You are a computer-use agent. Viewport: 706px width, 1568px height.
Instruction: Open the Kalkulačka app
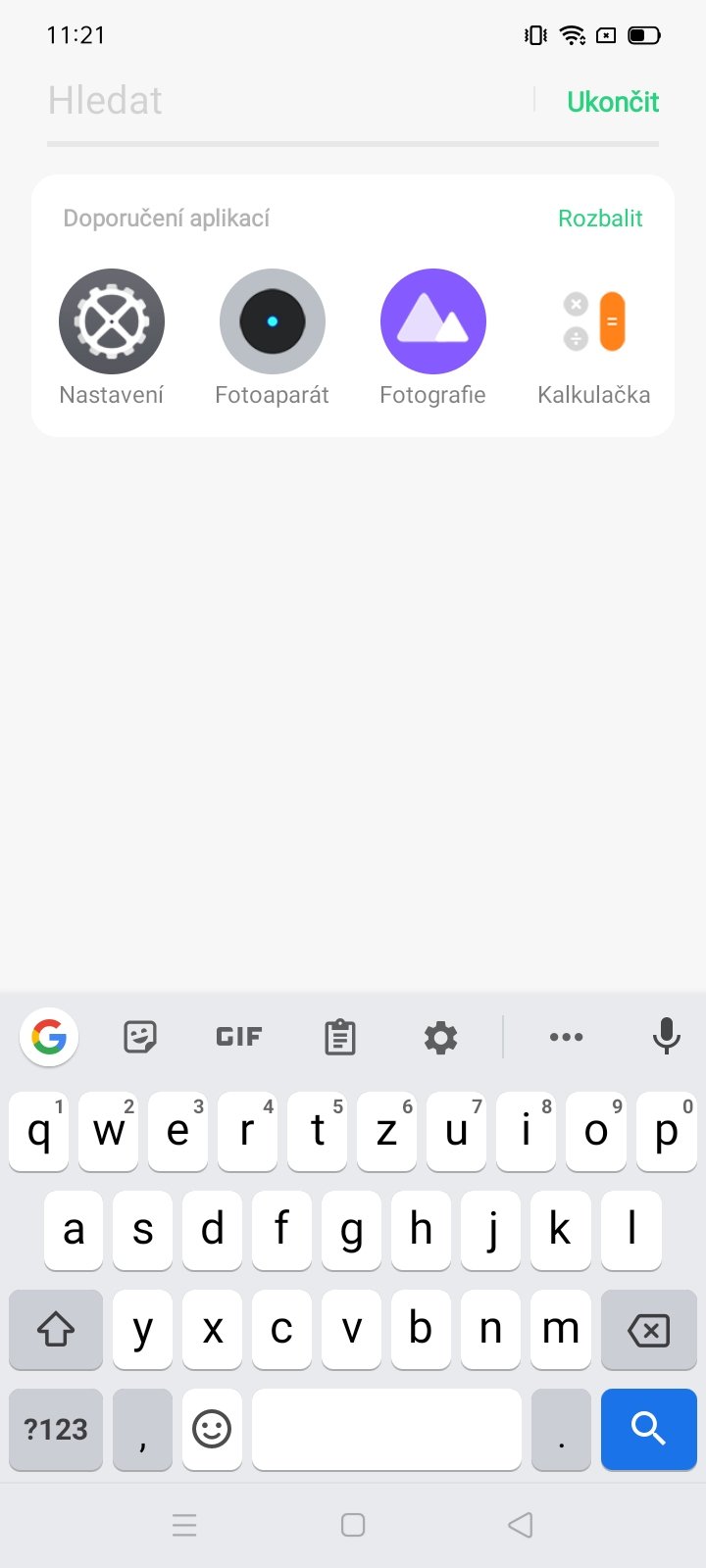tap(594, 338)
